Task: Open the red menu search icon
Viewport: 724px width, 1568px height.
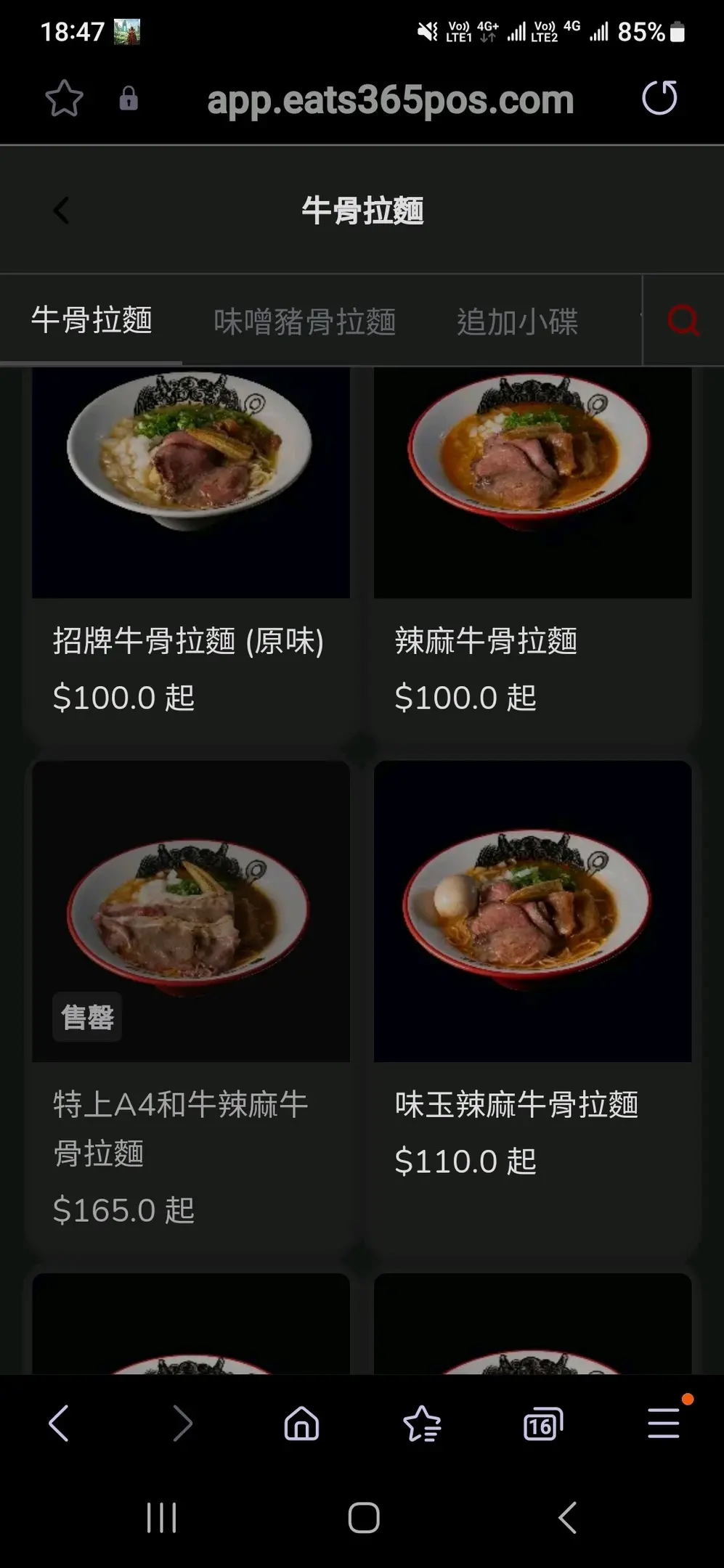Action: coord(683,321)
